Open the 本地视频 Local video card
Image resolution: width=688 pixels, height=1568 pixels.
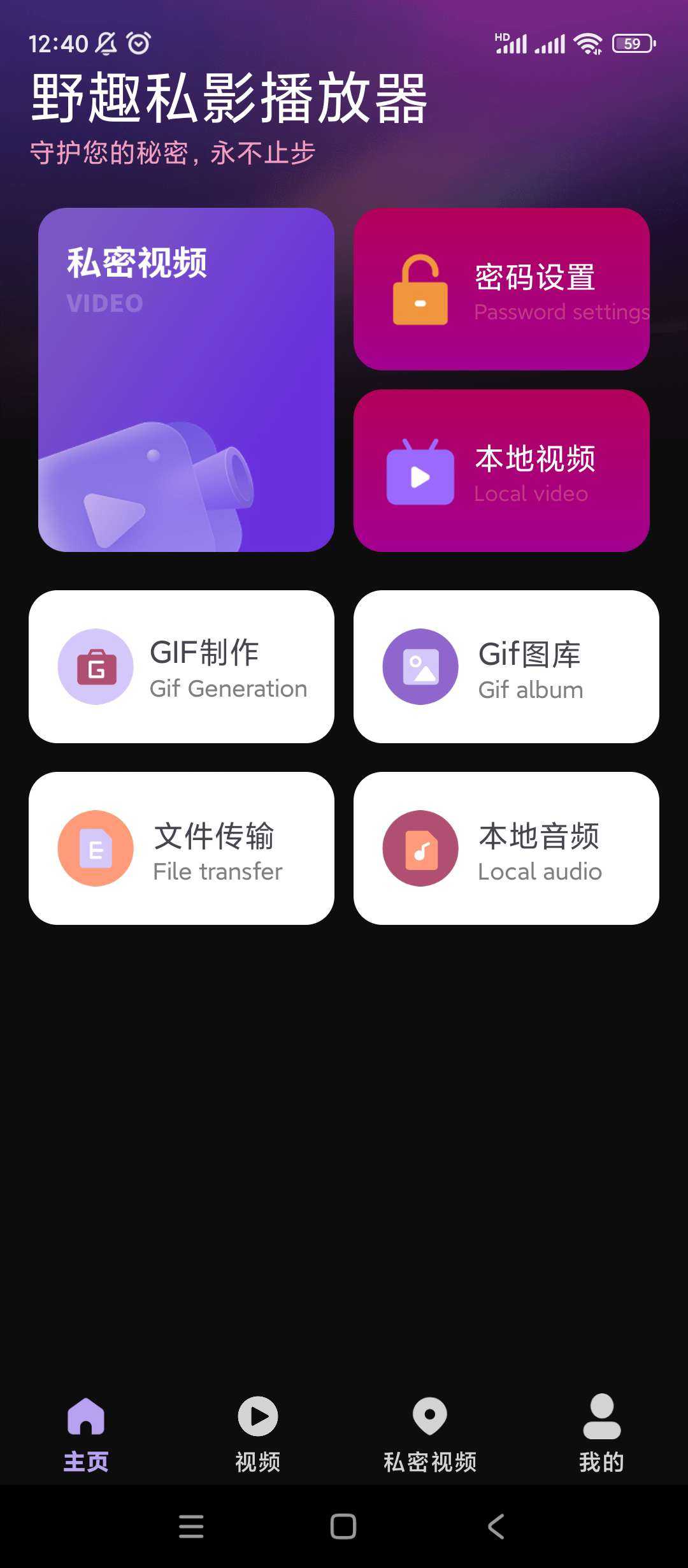coord(502,472)
